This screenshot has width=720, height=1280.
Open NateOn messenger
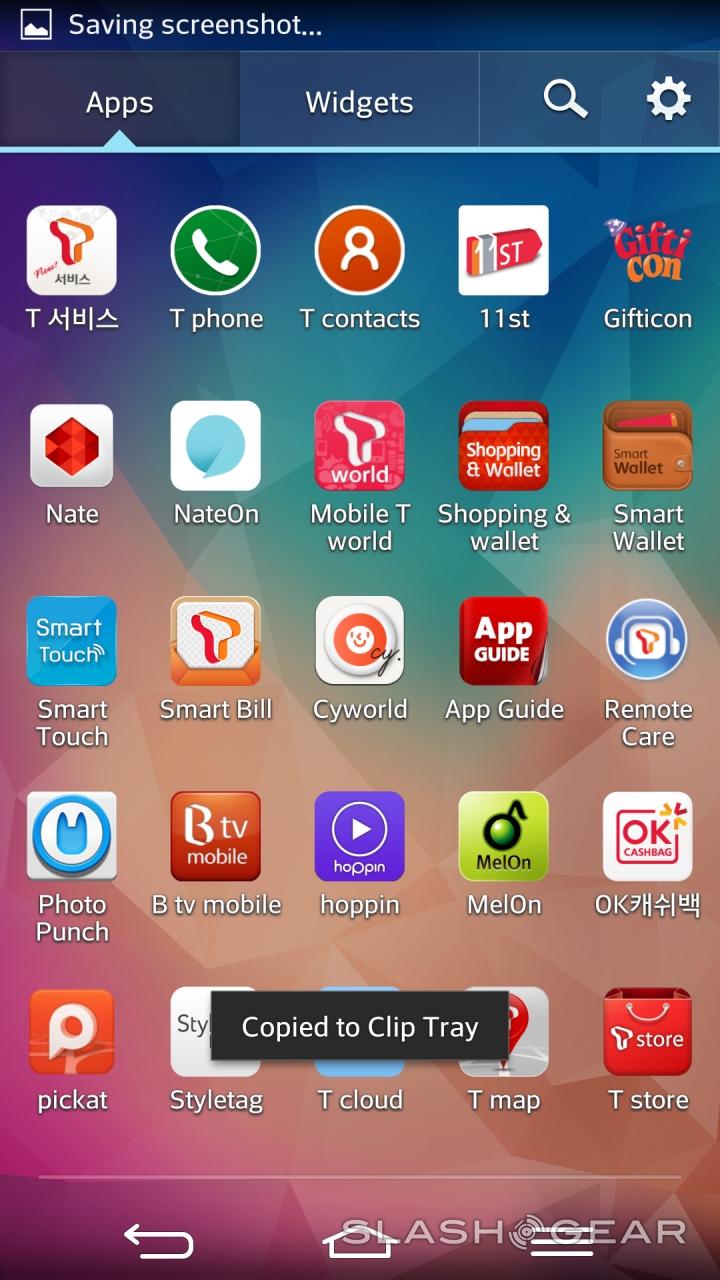216,447
